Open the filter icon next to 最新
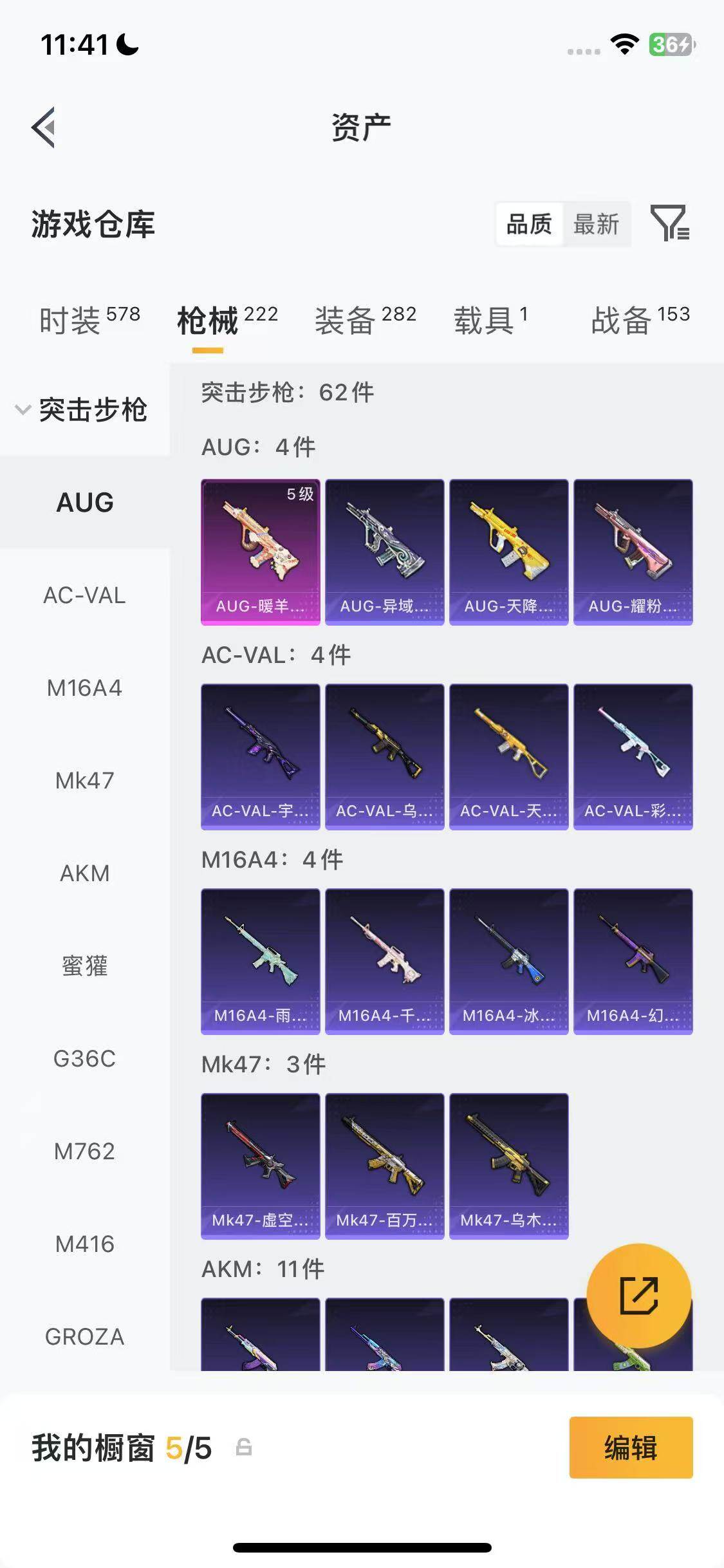This screenshot has width=724, height=1568. tap(669, 223)
